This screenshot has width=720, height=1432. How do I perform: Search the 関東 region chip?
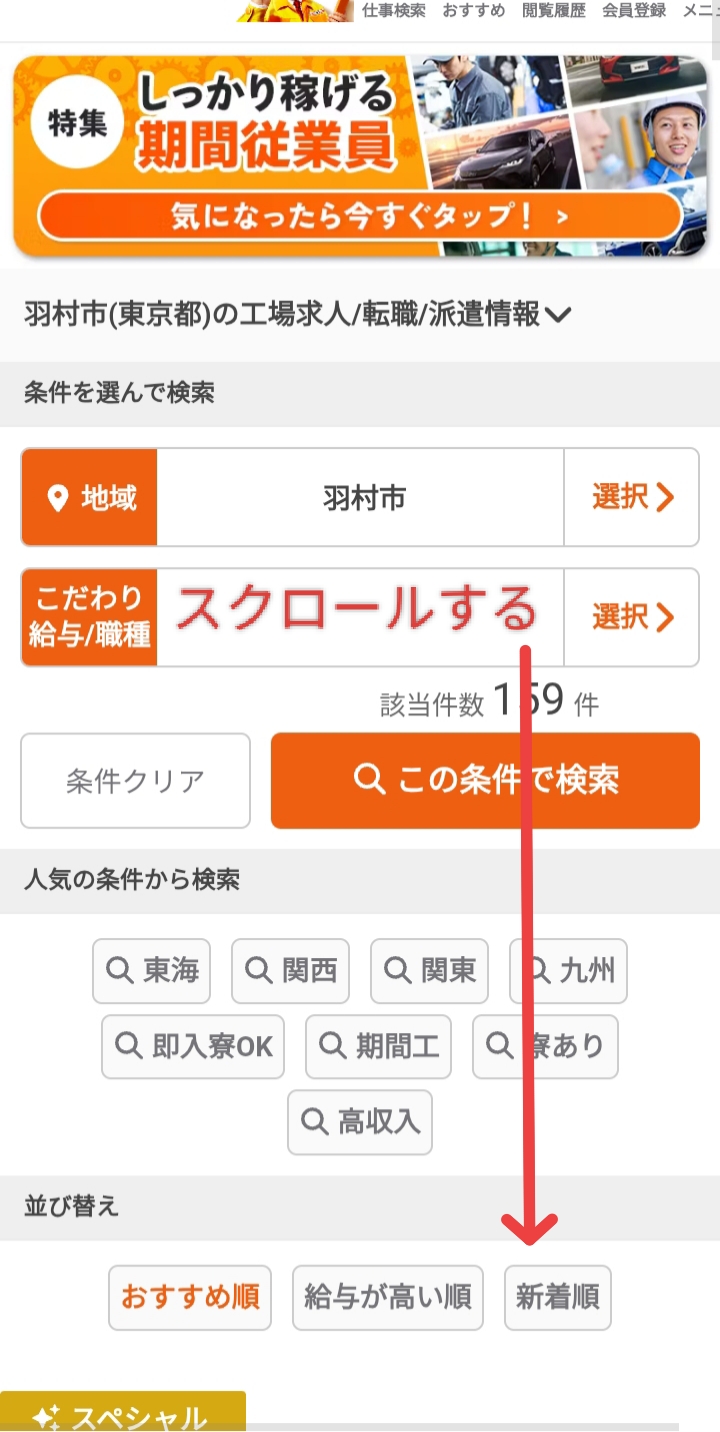coord(429,971)
